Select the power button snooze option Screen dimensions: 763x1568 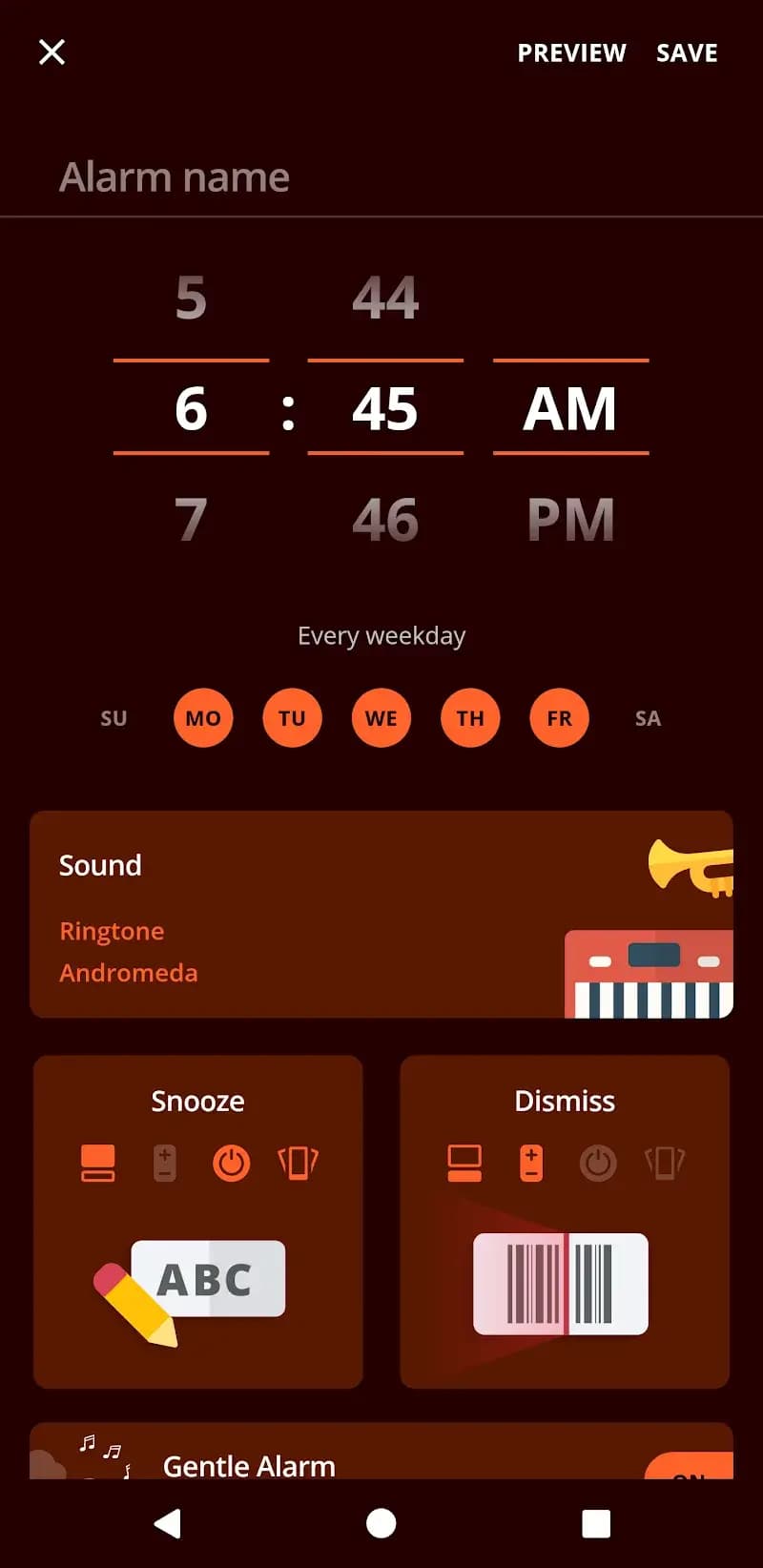click(x=231, y=1163)
